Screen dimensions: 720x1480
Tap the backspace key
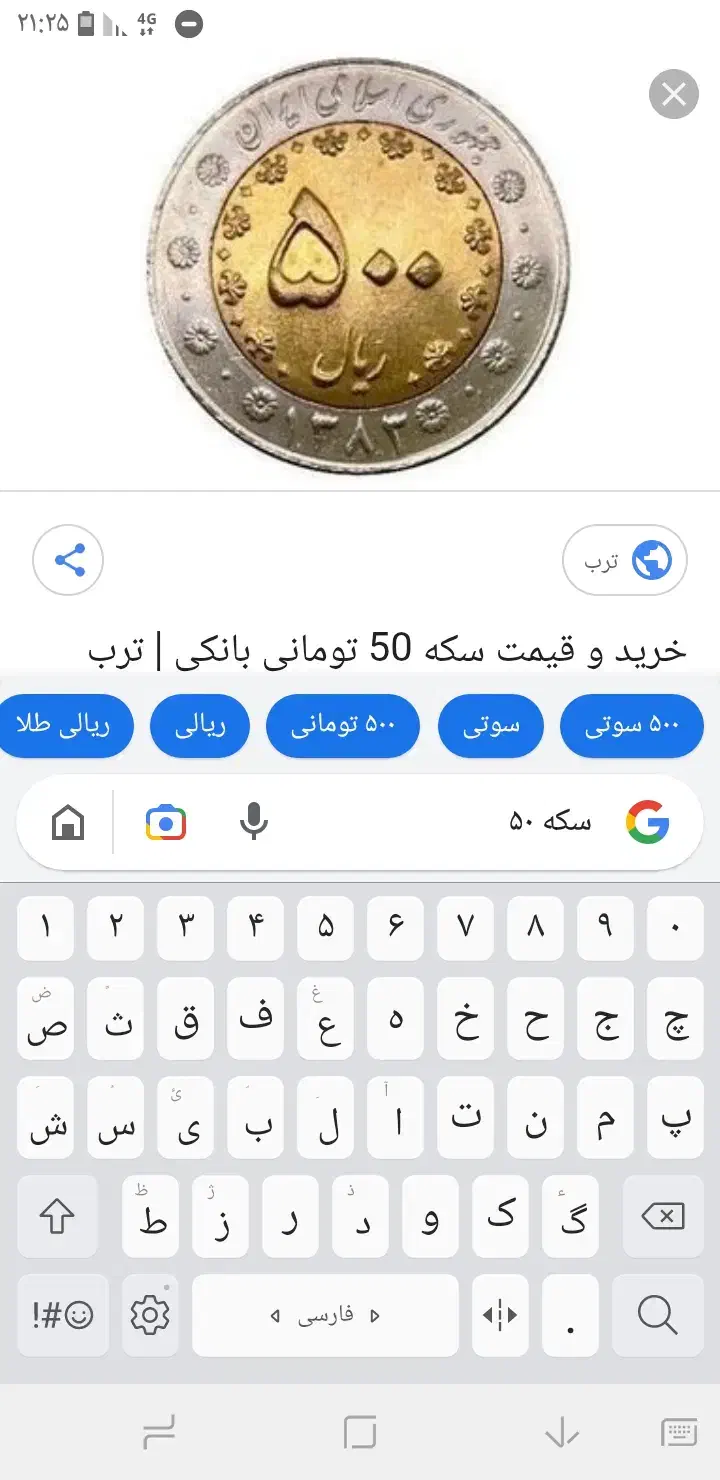[x=662, y=1216]
